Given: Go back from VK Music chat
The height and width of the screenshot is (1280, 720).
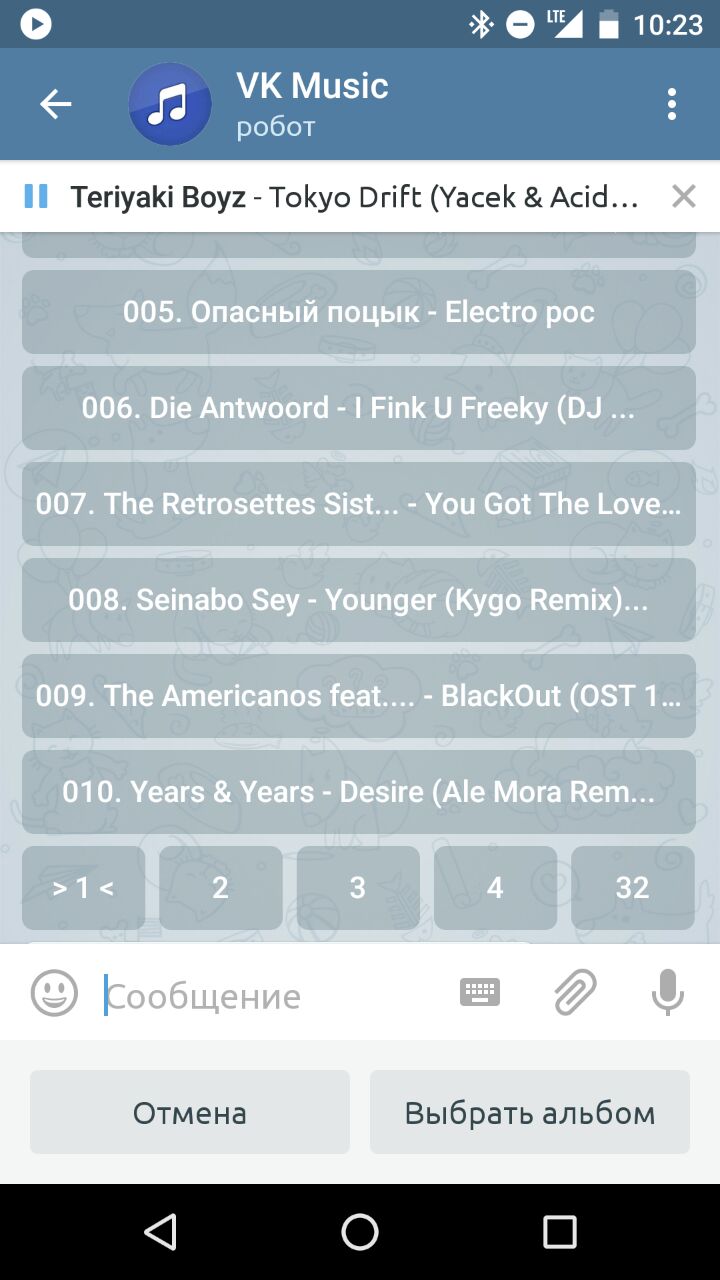Looking at the screenshot, I should click(x=56, y=104).
